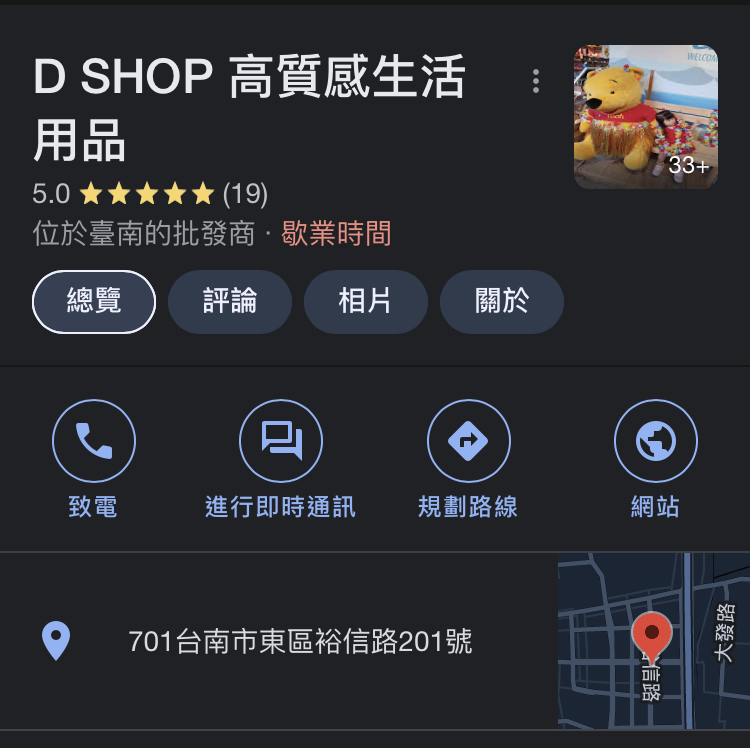Image resolution: width=750 pixels, height=748 pixels.
Task: Open the 關於 tab
Action: [x=502, y=301]
